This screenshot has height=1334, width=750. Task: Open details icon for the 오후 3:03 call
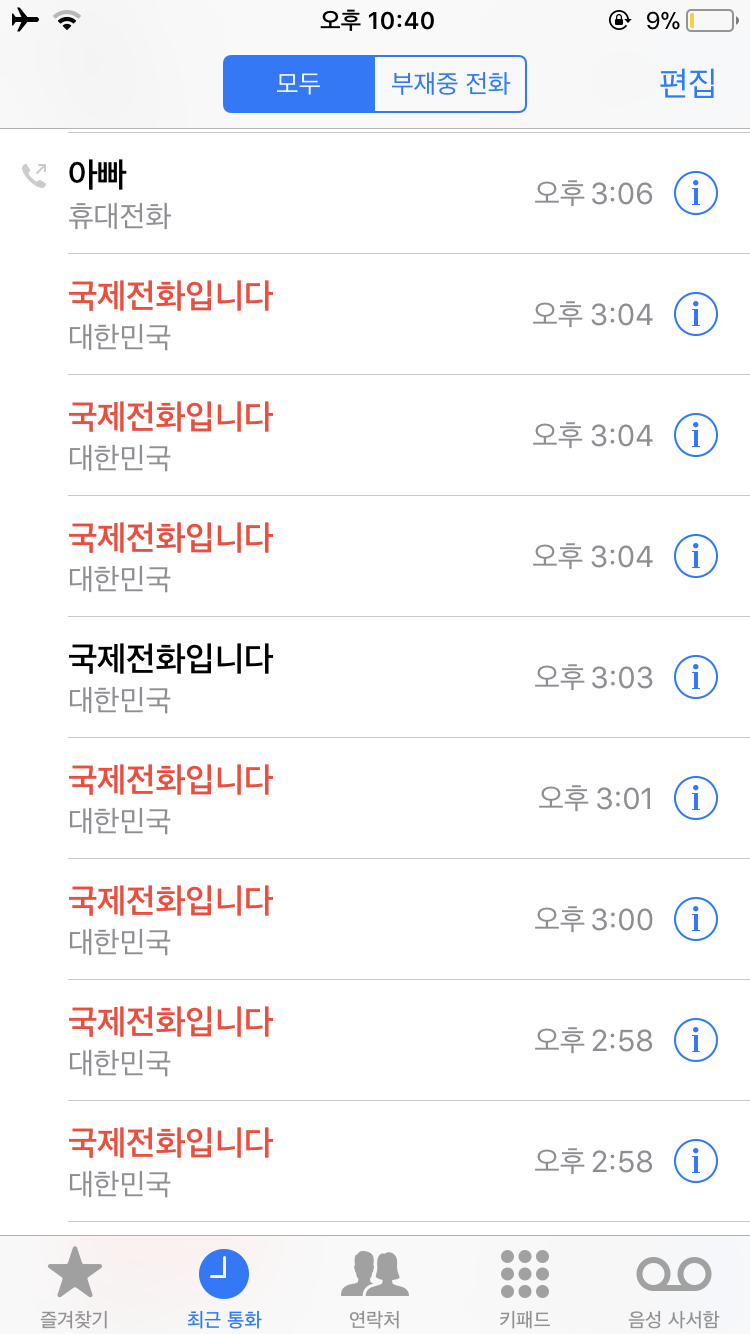coord(696,677)
